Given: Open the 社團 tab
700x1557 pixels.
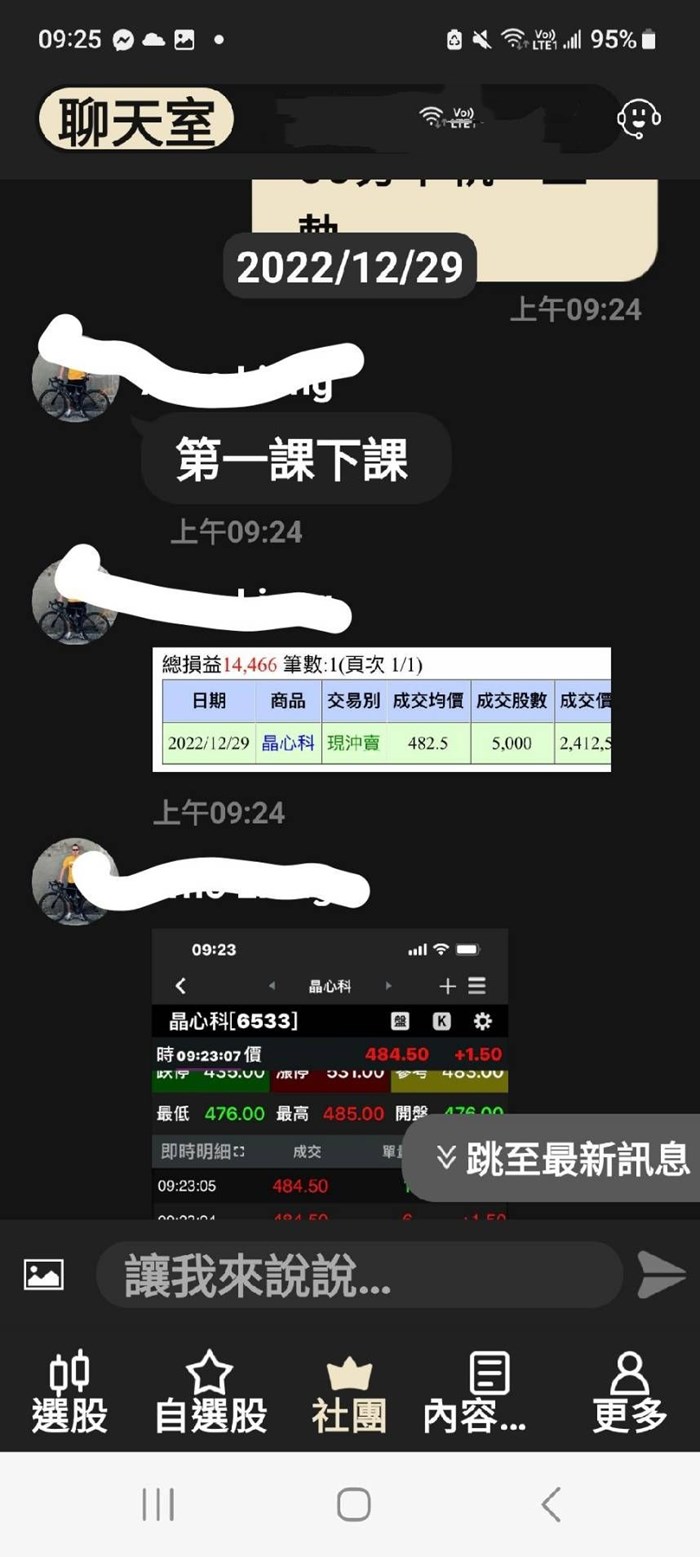Looking at the screenshot, I should (349, 1392).
